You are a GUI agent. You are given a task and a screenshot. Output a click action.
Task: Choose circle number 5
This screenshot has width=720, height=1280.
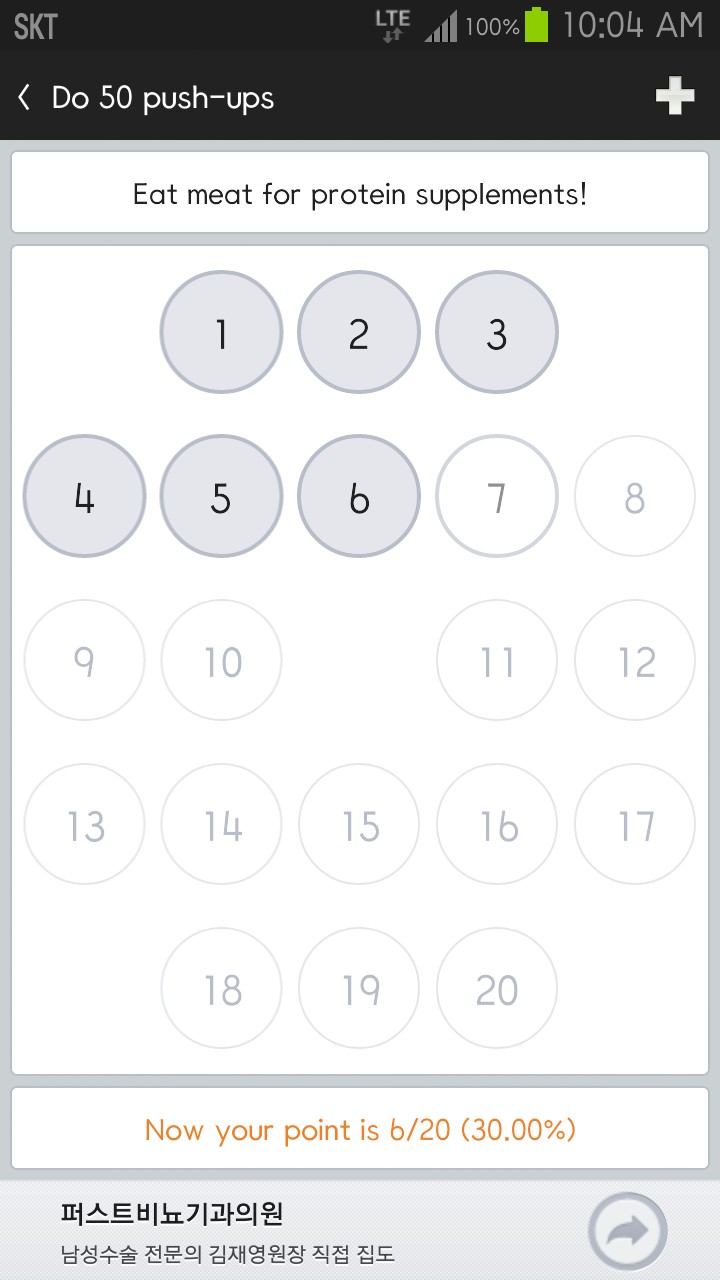tap(221, 497)
